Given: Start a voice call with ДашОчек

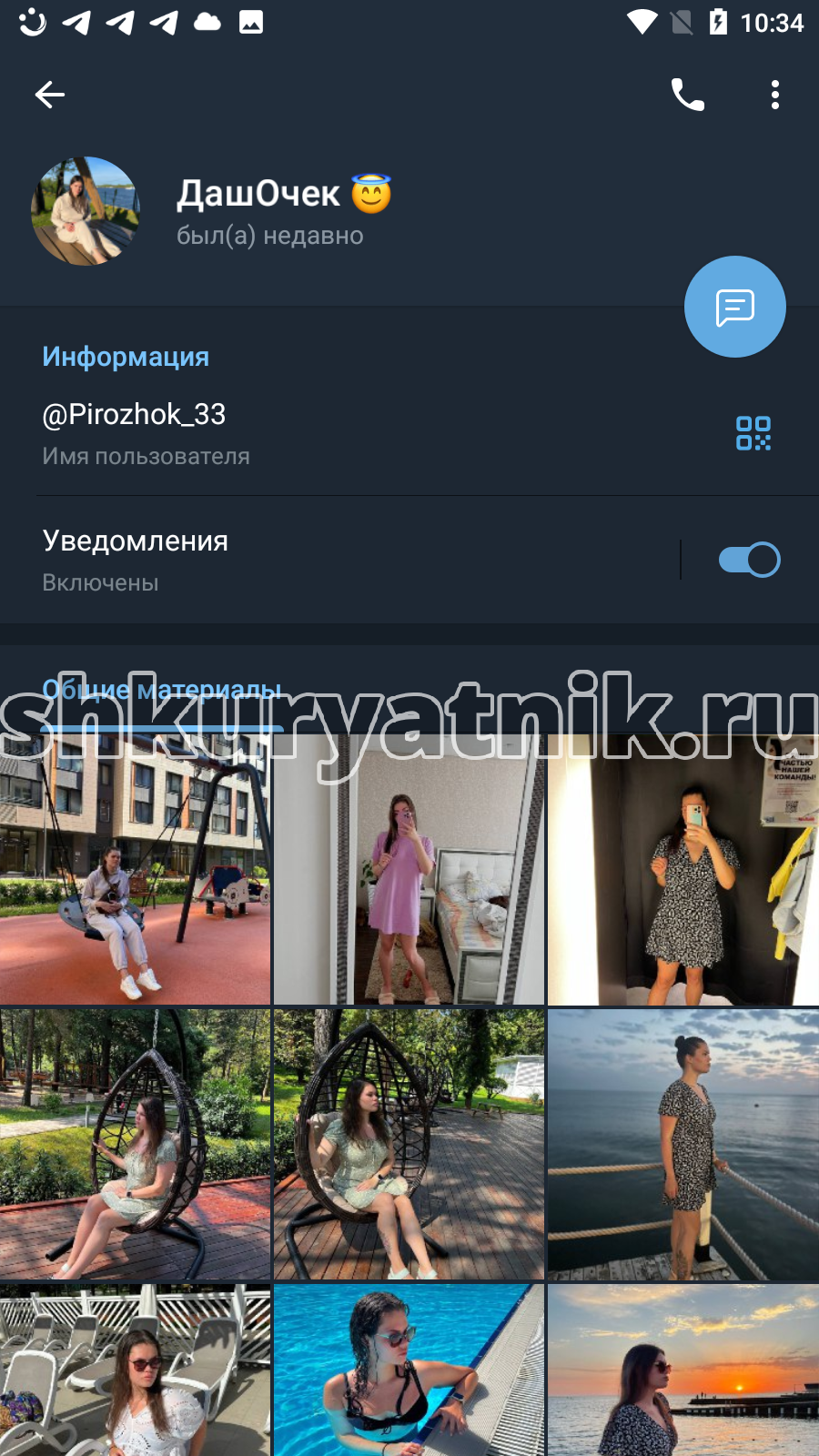Looking at the screenshot, I should pyautogui.click(x=687, y=95).
